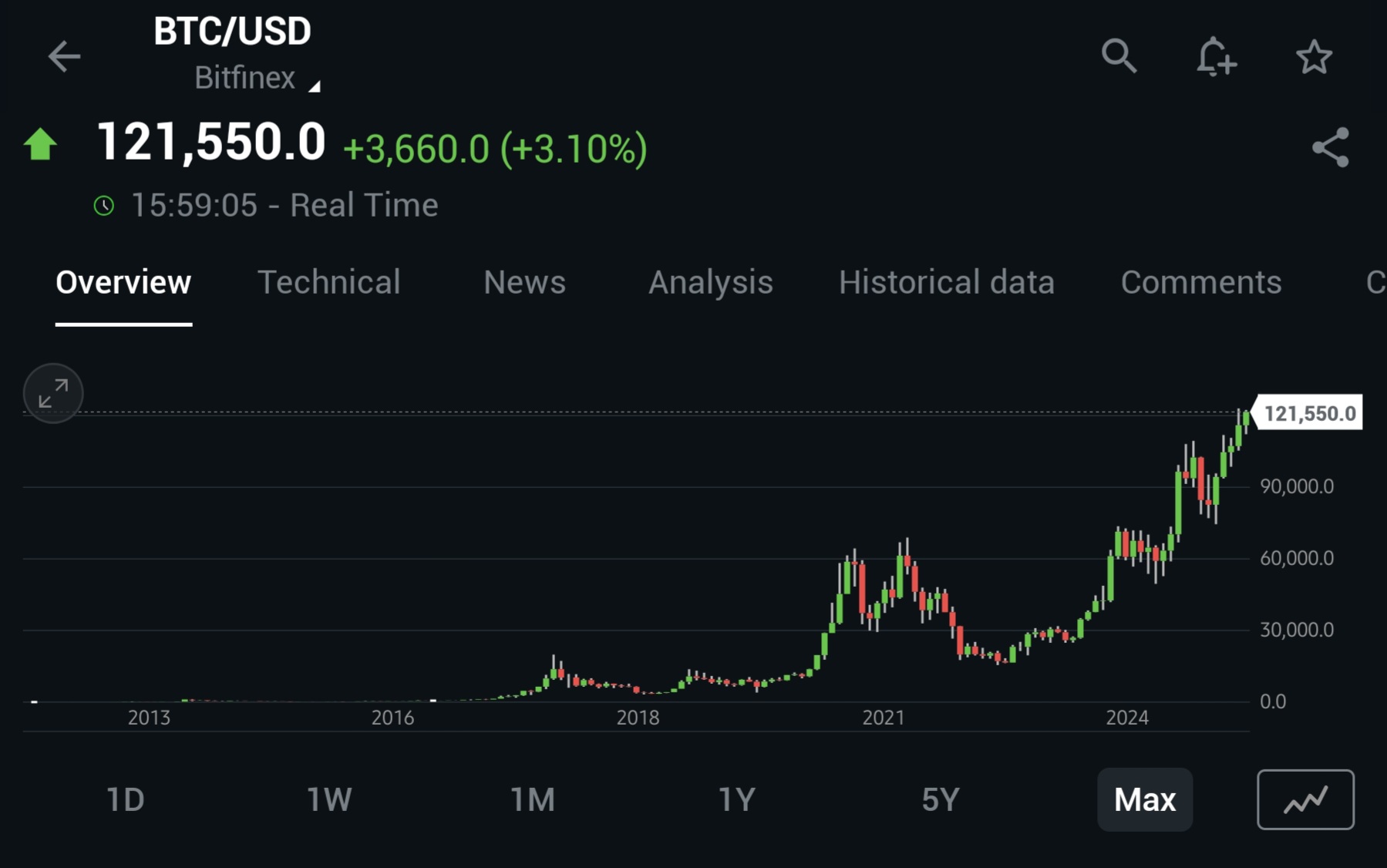Go back using the back arrow
The image size is (1387, 868).
point(63,56)
